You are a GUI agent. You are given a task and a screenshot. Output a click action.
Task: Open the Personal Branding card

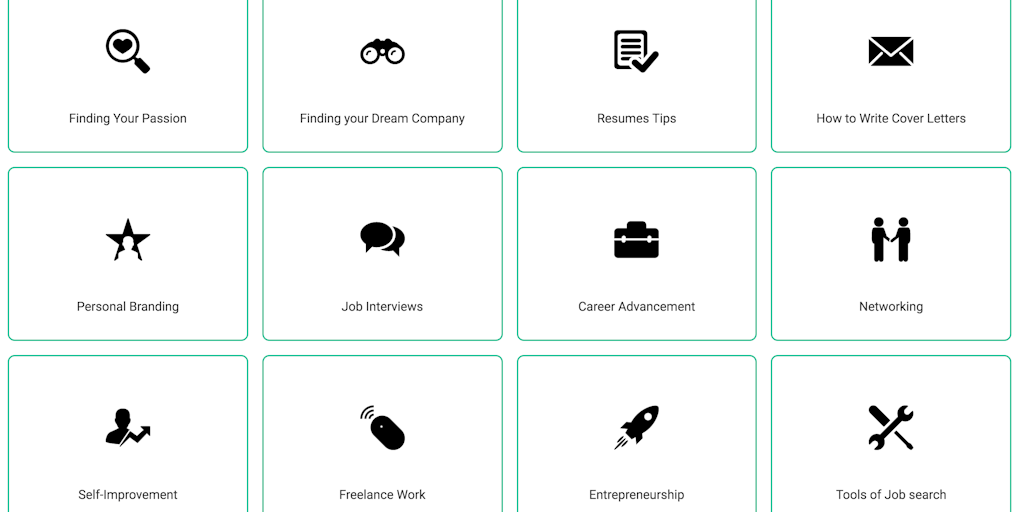click(x=128, y=255)
